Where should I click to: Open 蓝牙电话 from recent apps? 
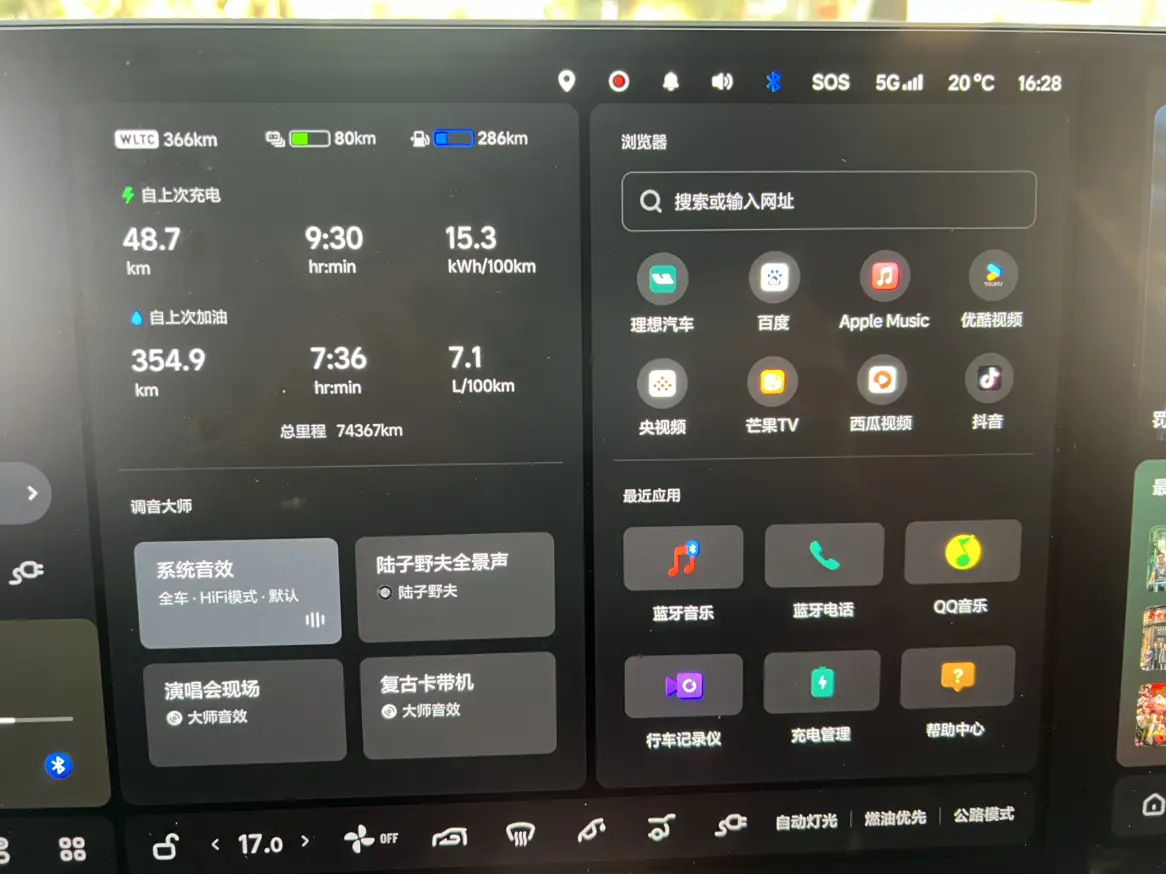[824, 555]
